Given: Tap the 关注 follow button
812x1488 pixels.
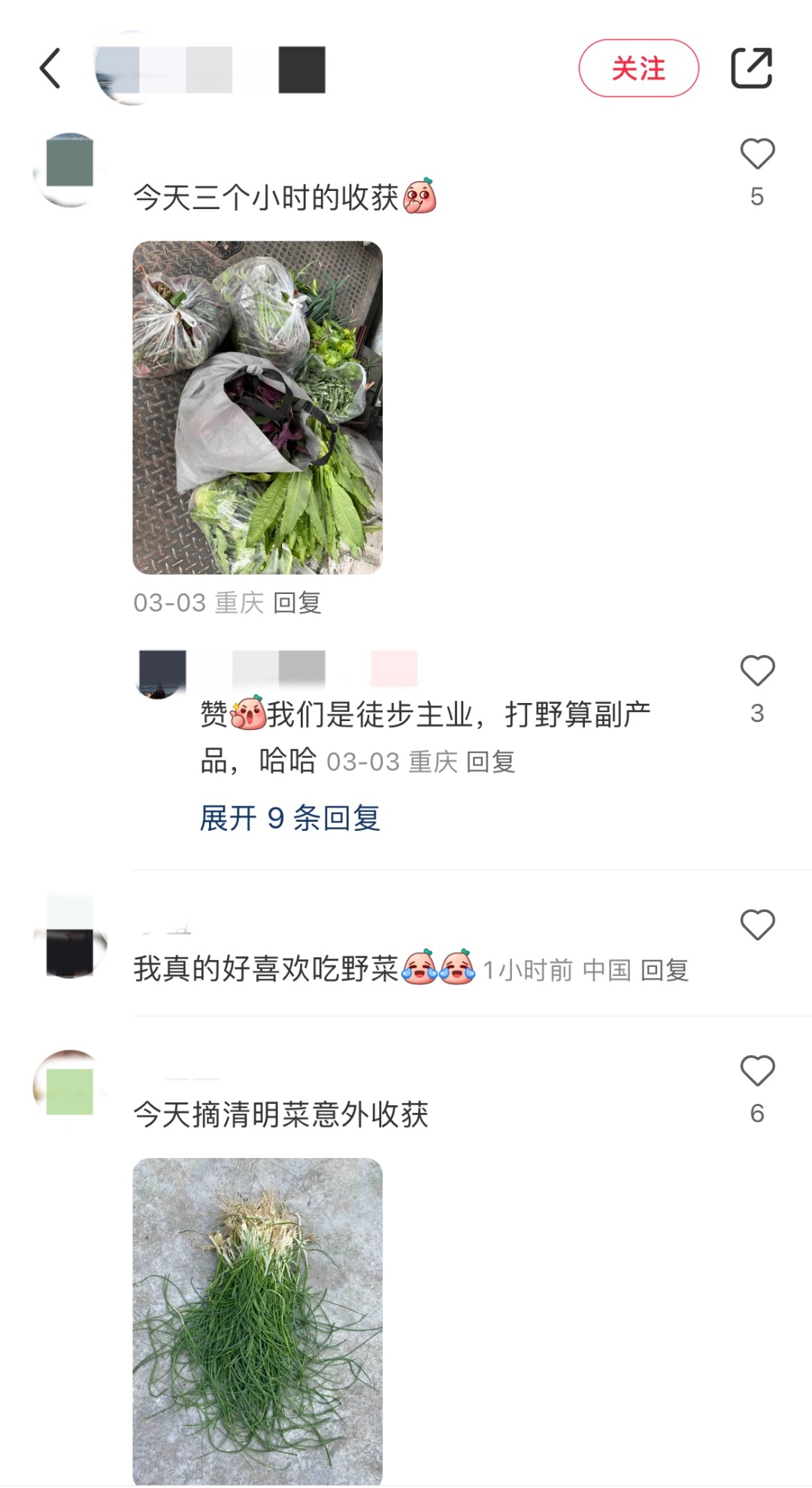Looking at the screenshot, I should click(638, 68).
